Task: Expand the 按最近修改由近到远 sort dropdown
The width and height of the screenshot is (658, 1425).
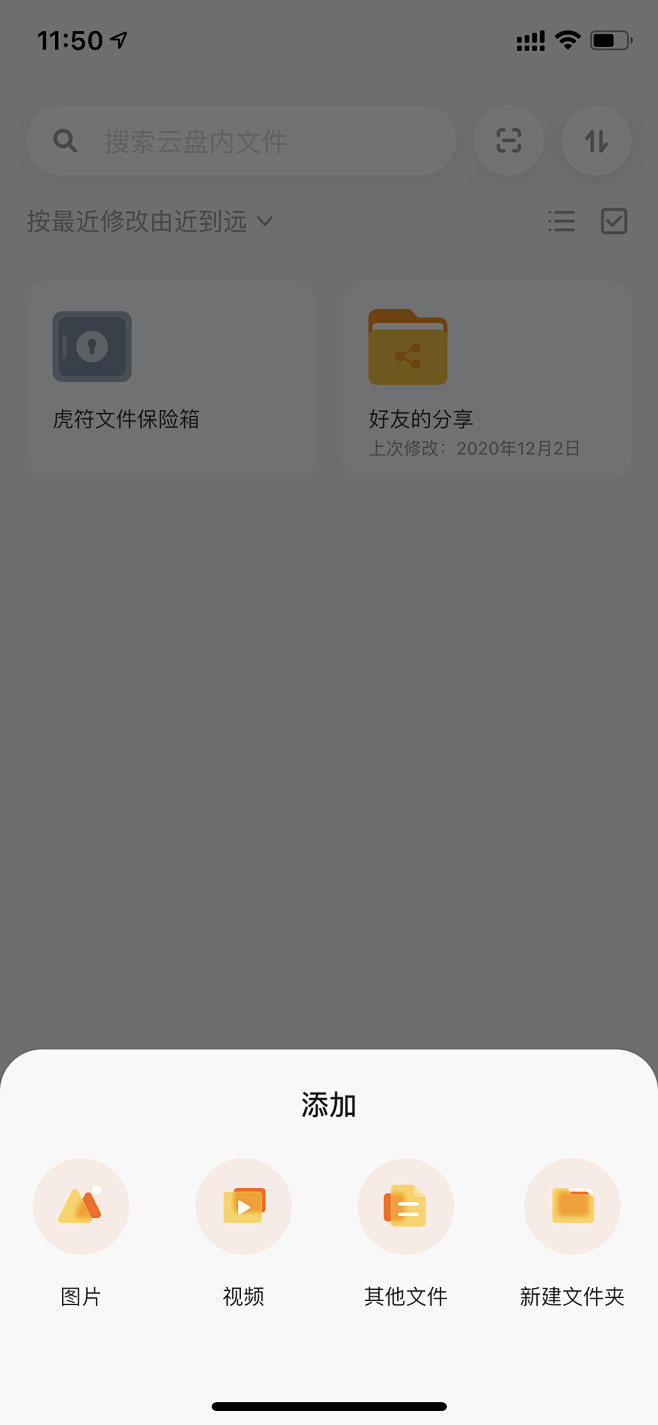Action: tap(150, 221)
